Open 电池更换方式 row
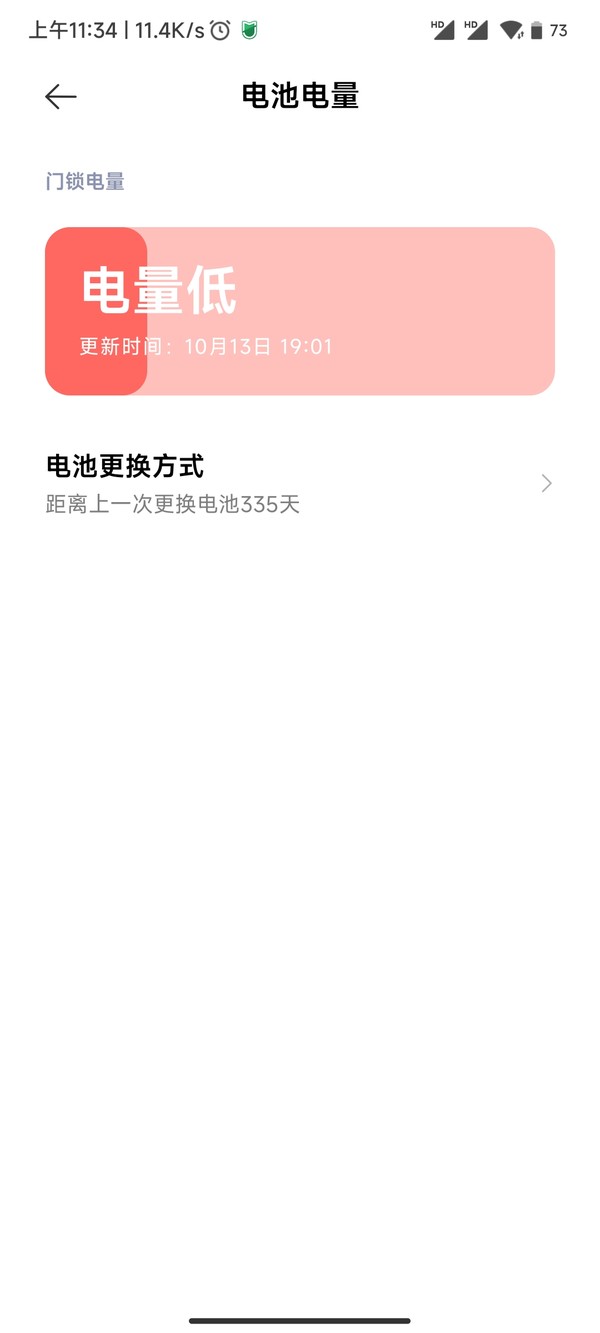Screen dimensions: 600x1333 [x=300, y=484]
